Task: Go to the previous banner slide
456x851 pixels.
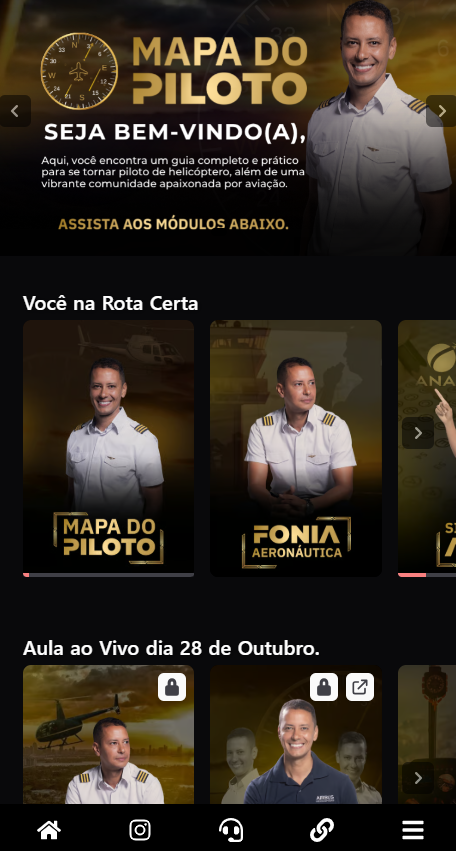Action: pos(15,111)
